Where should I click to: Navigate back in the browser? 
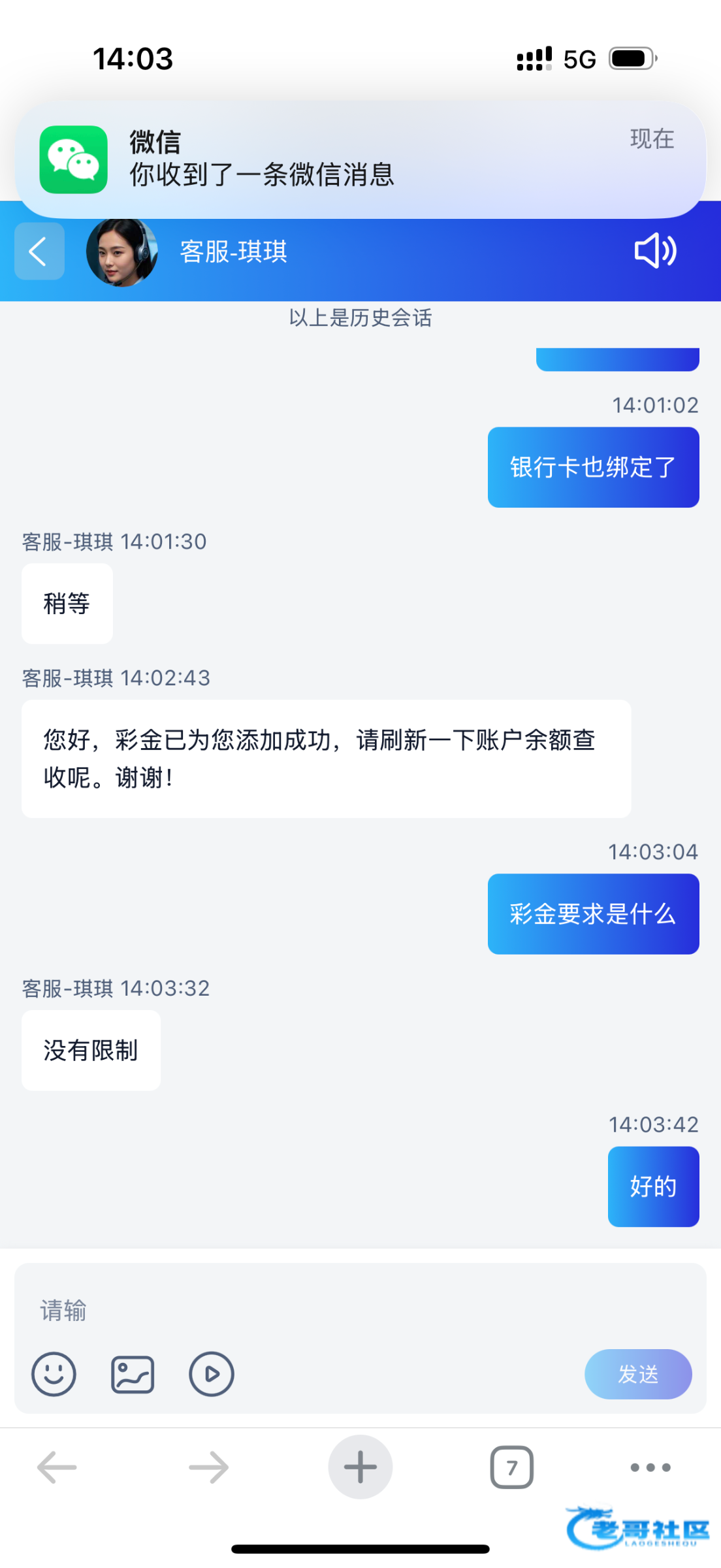tap(57, 1467)
